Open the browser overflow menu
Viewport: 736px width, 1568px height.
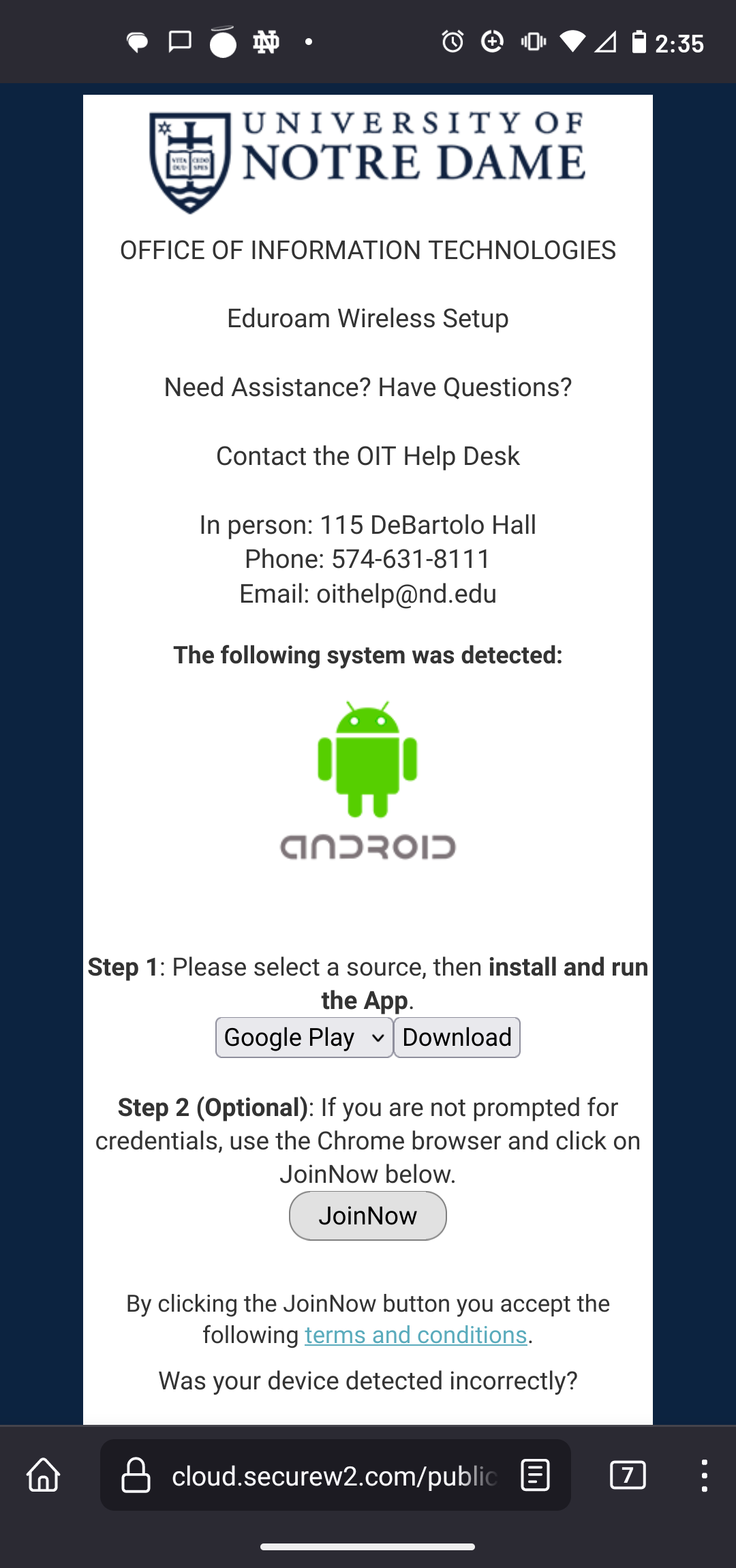click(704, 1476)
